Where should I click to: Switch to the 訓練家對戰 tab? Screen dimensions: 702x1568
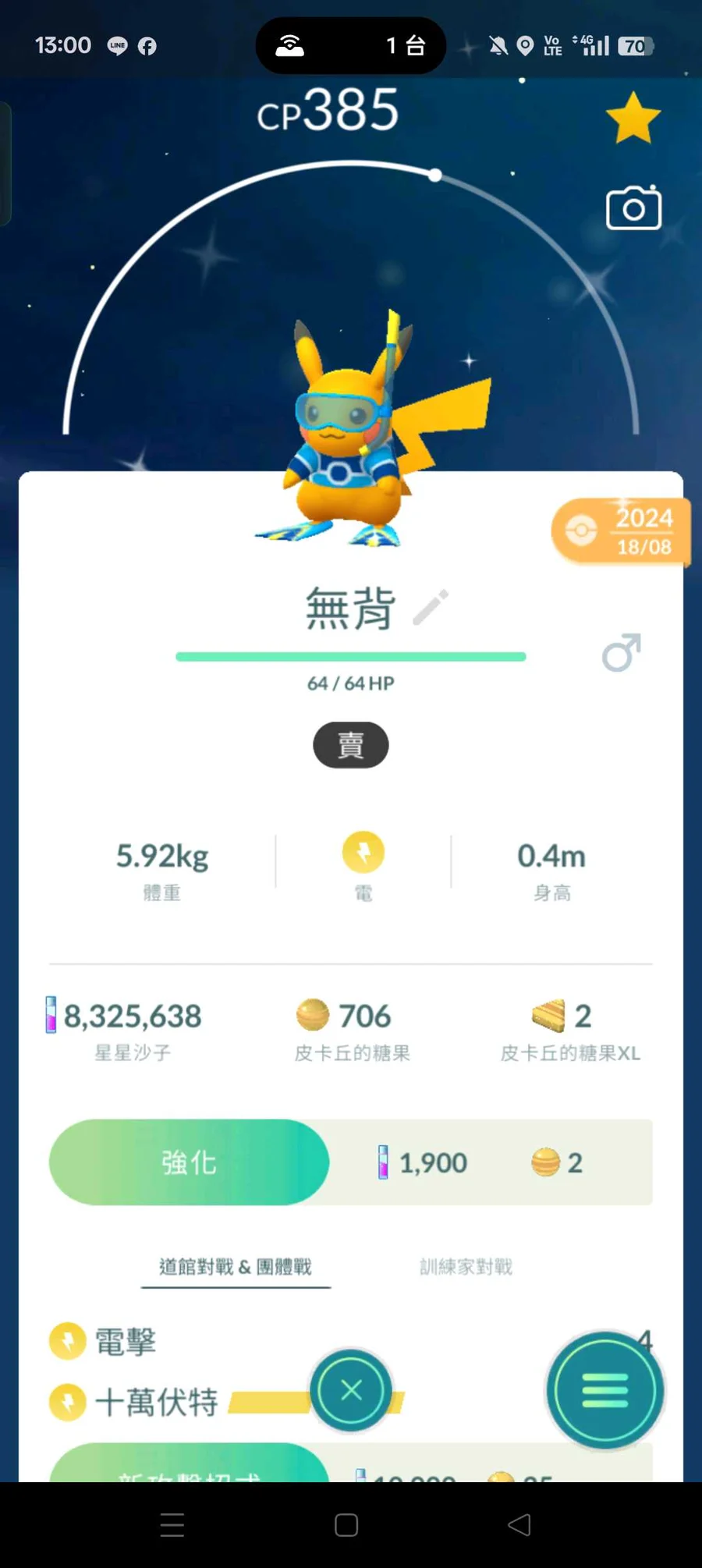[x=466, y=1267]
